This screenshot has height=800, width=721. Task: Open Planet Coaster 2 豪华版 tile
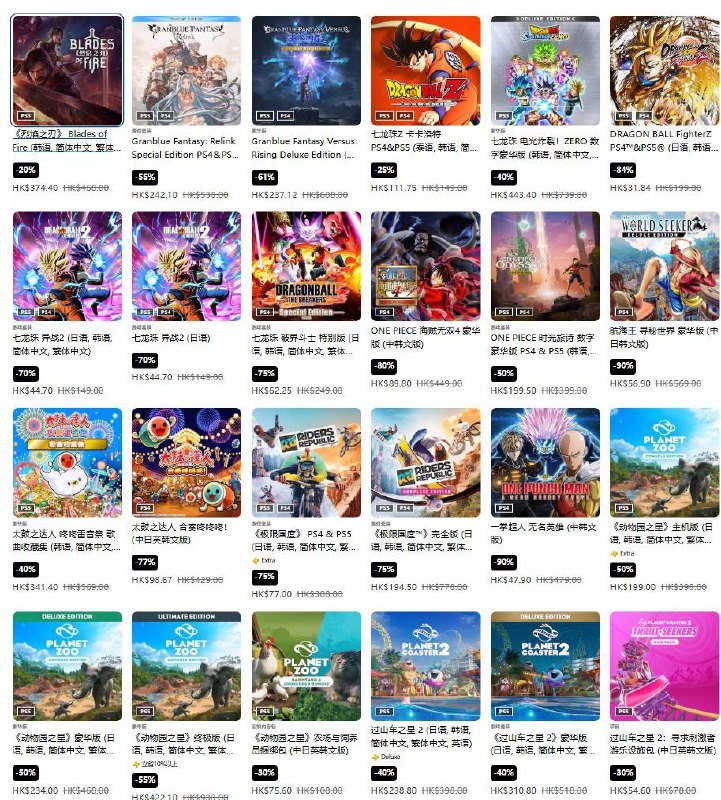(545, 666)
